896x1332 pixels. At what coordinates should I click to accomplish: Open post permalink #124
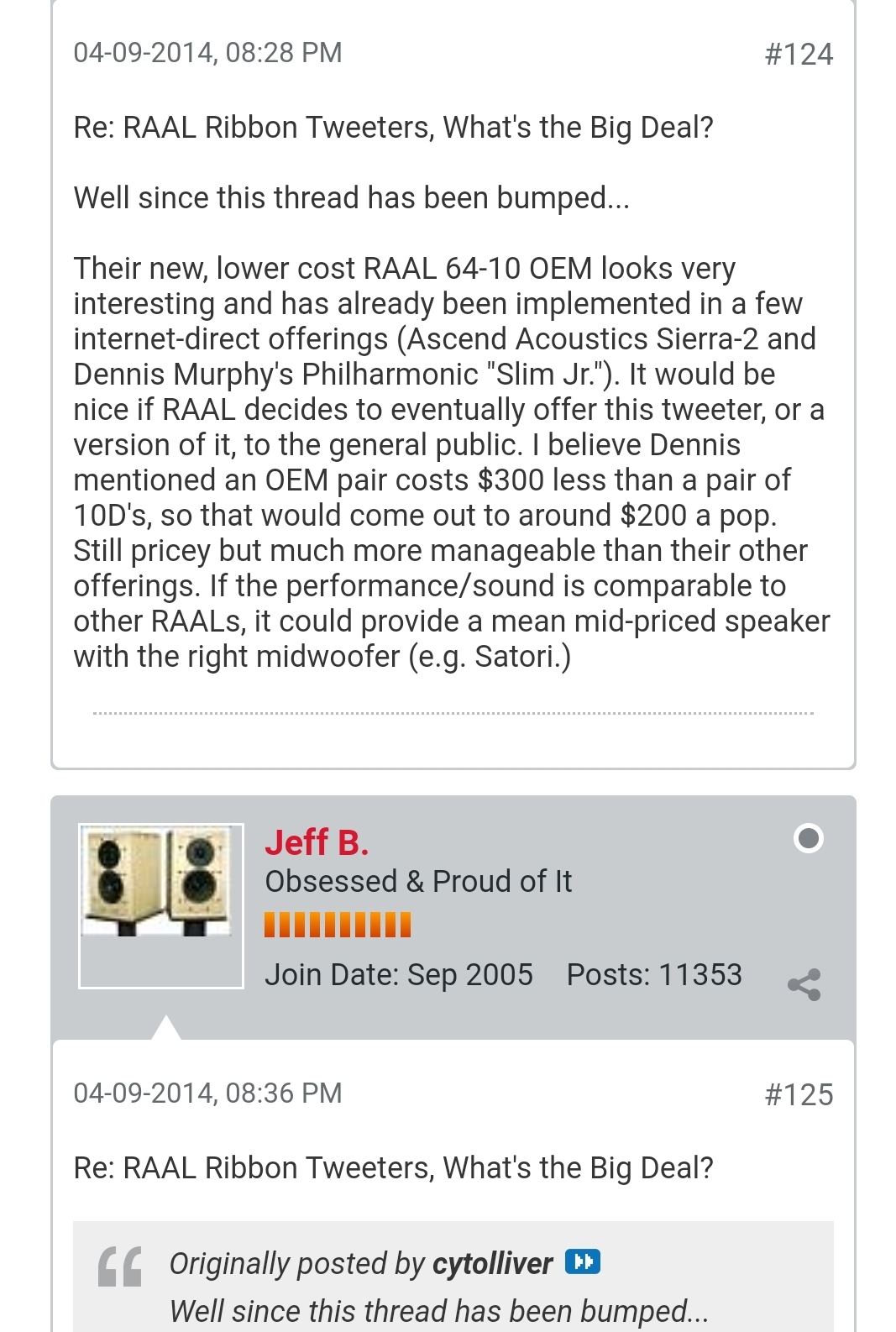(798, 55)
